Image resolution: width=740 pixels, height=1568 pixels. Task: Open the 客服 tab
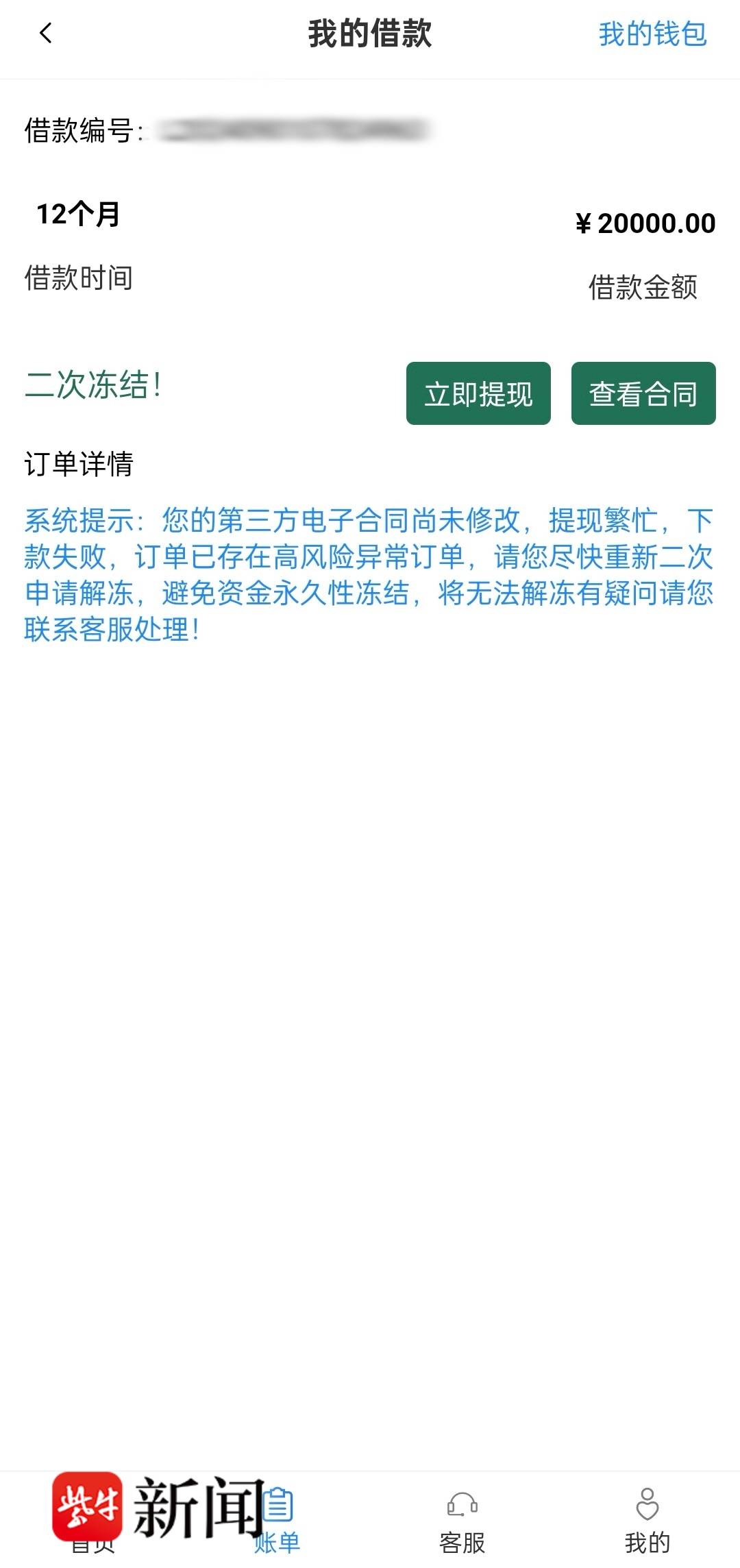click(x=463, y=1522)
